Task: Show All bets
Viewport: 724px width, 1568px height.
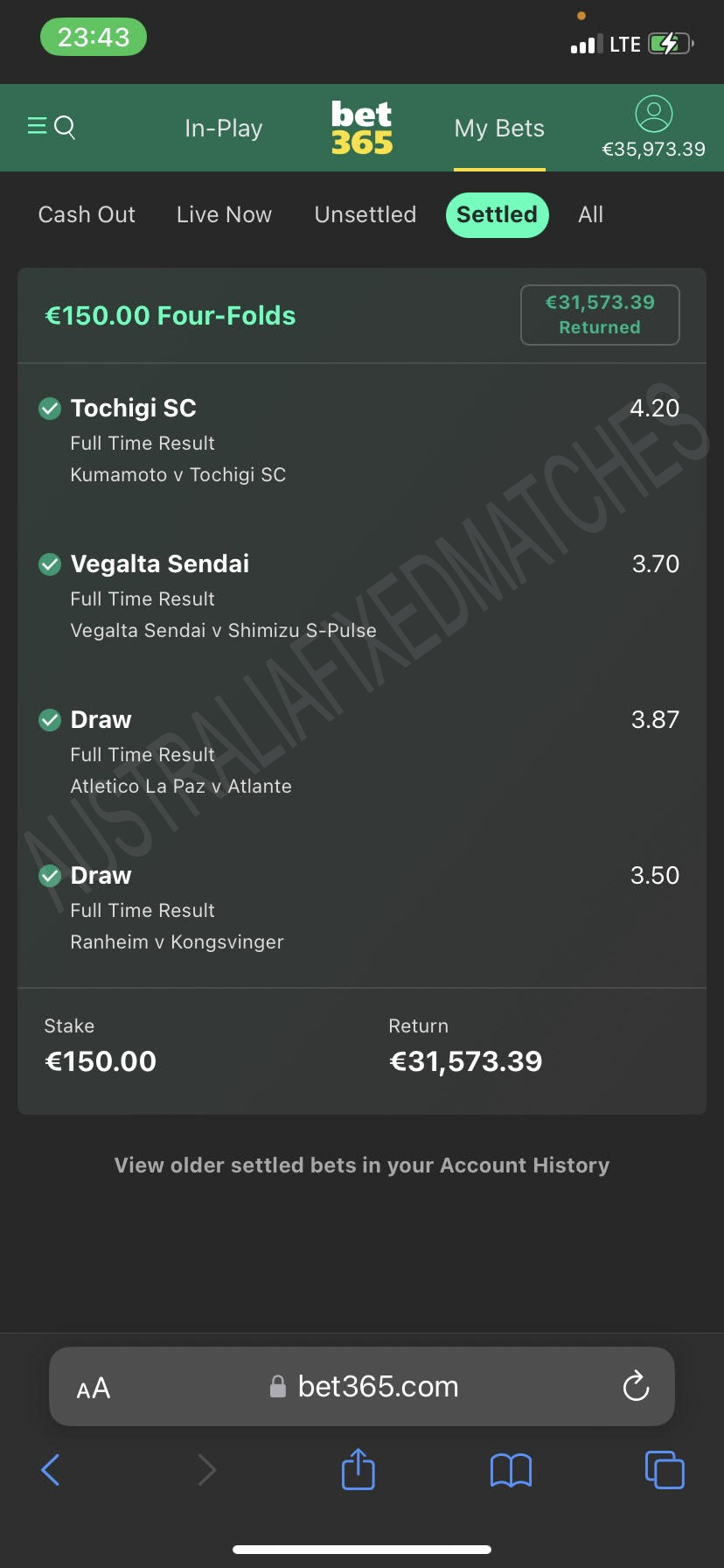Action: click(591, 214)
